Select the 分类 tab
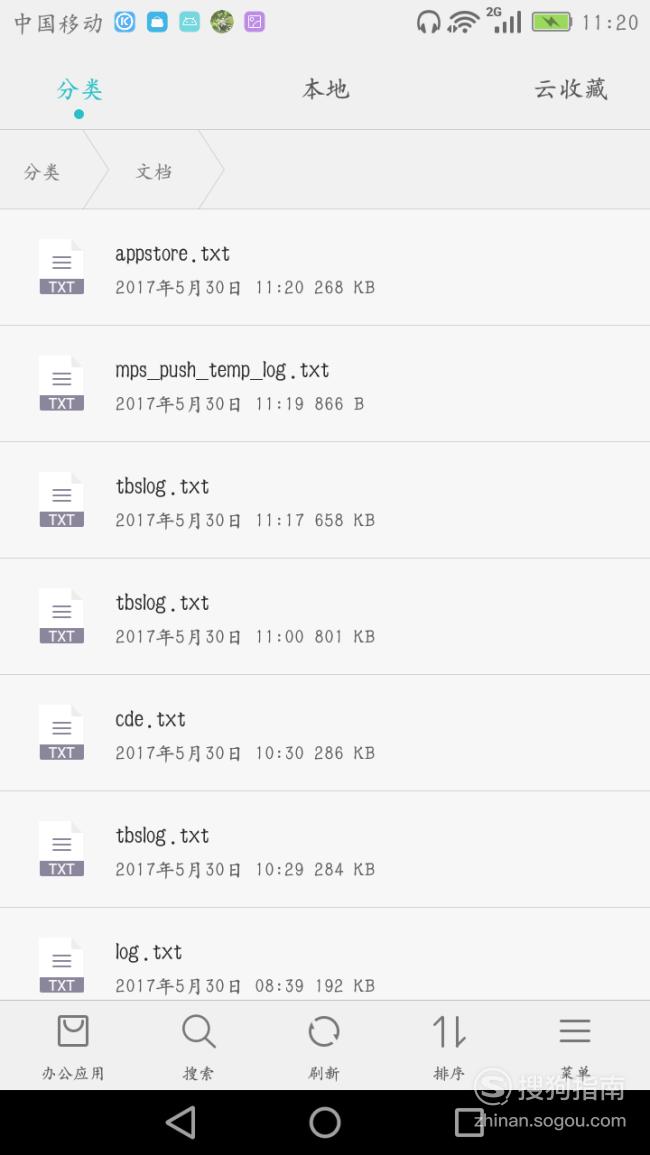This screenshot has height=1155, width=650. [79, 89]
